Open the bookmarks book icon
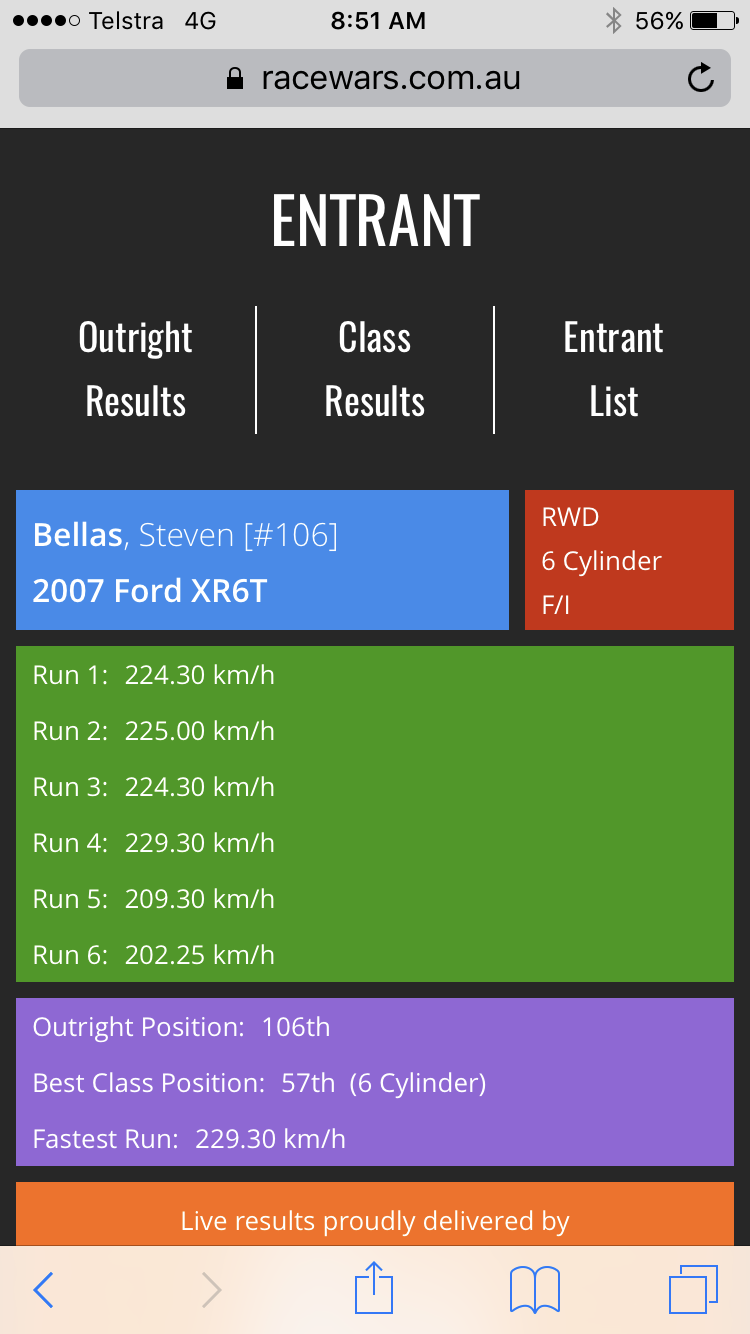Image resolution: width=750 pixels, height=1334 pixels. [x=535, y=1290]
